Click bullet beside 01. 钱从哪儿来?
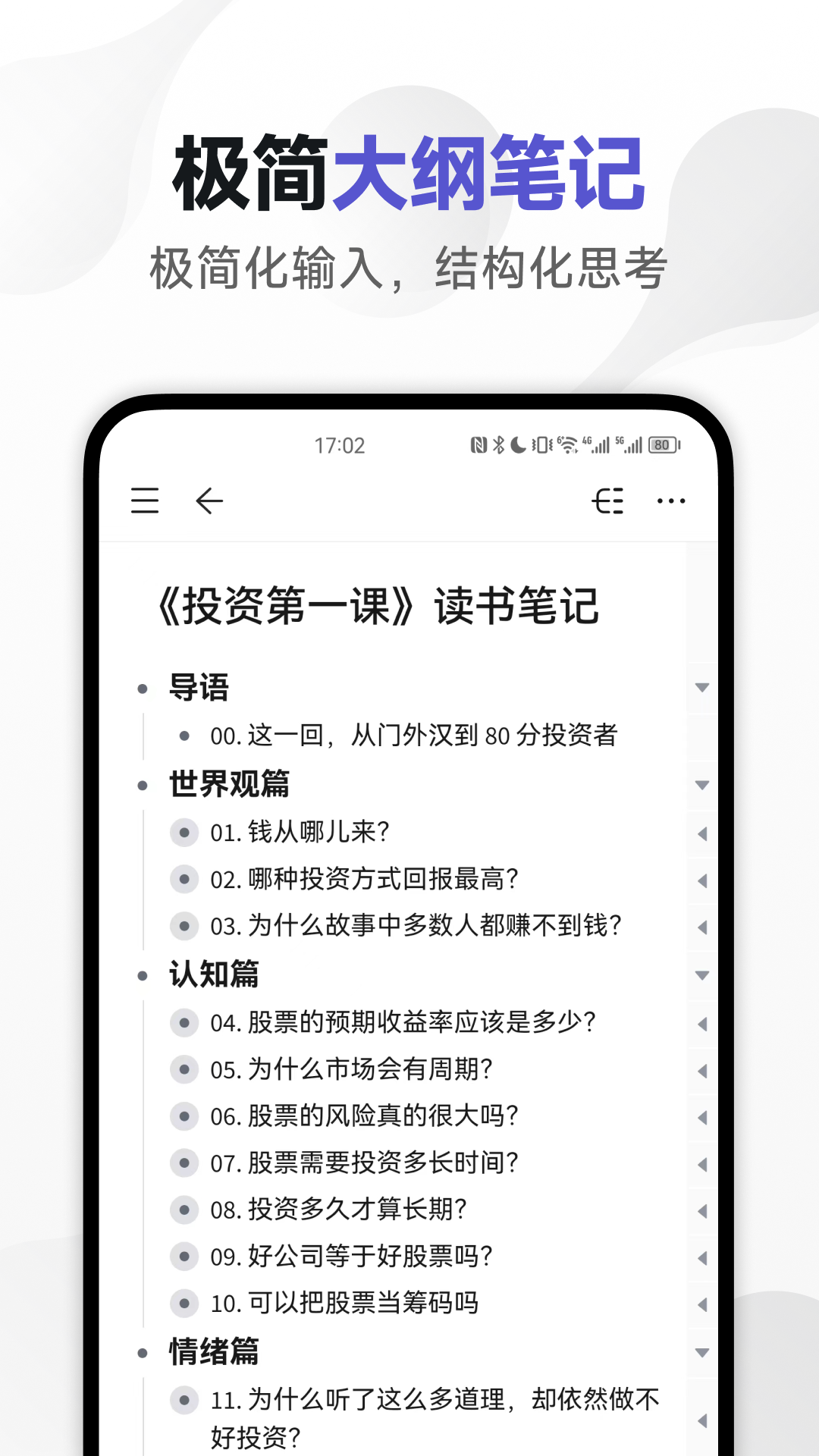This screenshot has height=1456, width=819. click(183, 832)
